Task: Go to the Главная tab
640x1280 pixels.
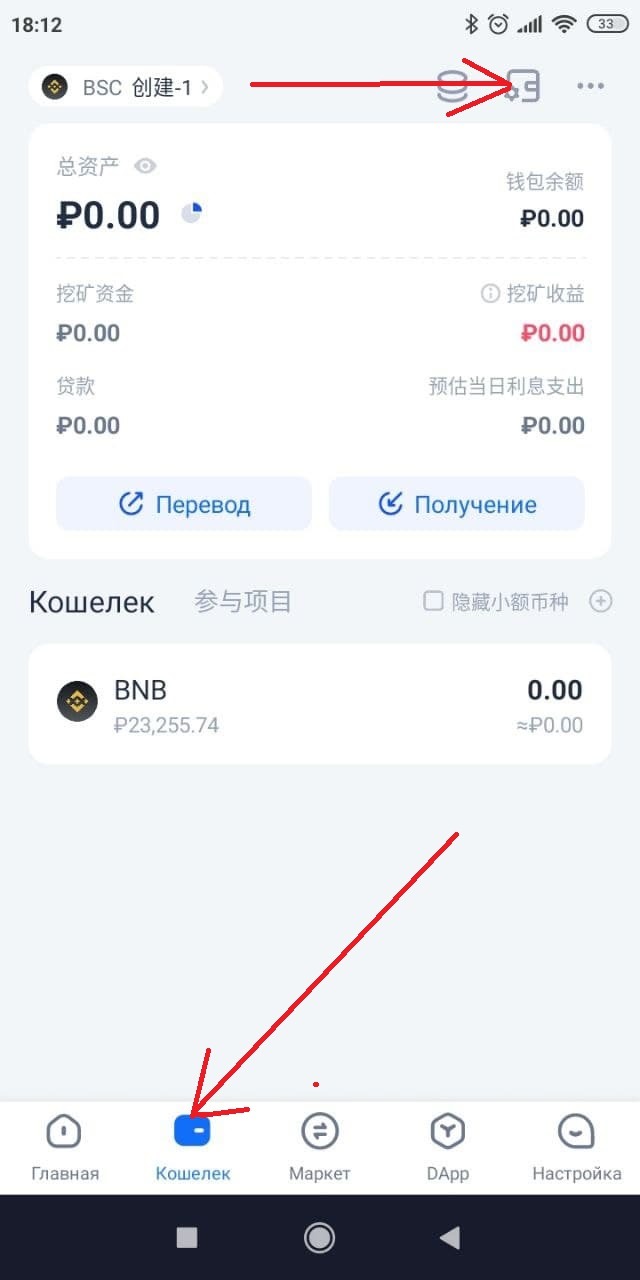Action: click(64, 1149)
